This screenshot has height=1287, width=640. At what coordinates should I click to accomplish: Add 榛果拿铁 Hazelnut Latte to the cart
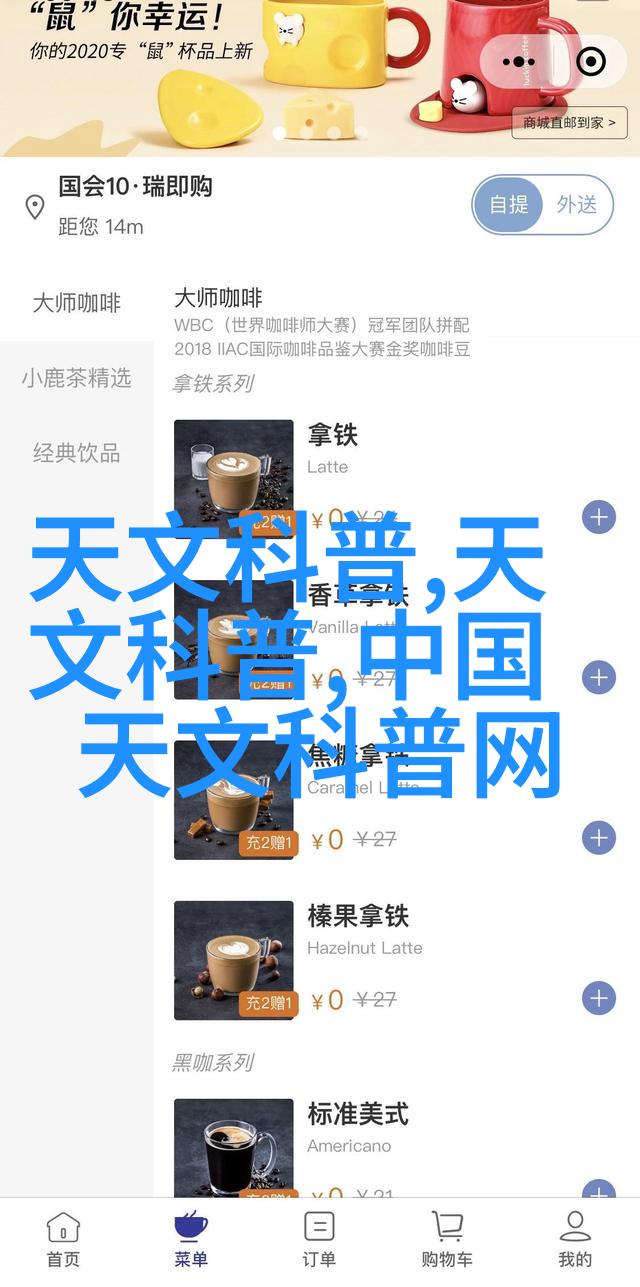(x=599, y=998)
